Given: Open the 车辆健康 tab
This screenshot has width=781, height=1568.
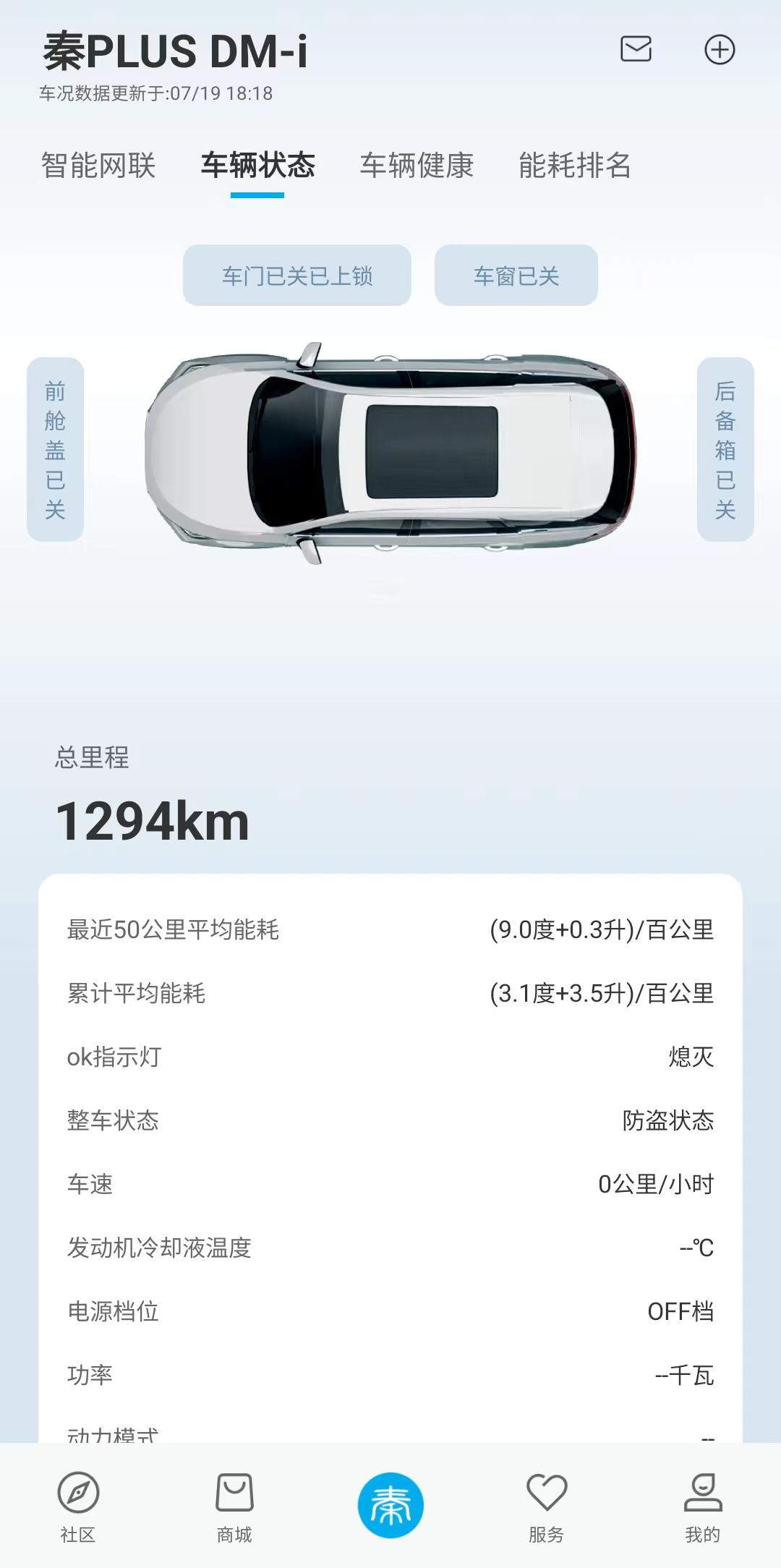Looking at the screenshot, I should pos(417,165).
